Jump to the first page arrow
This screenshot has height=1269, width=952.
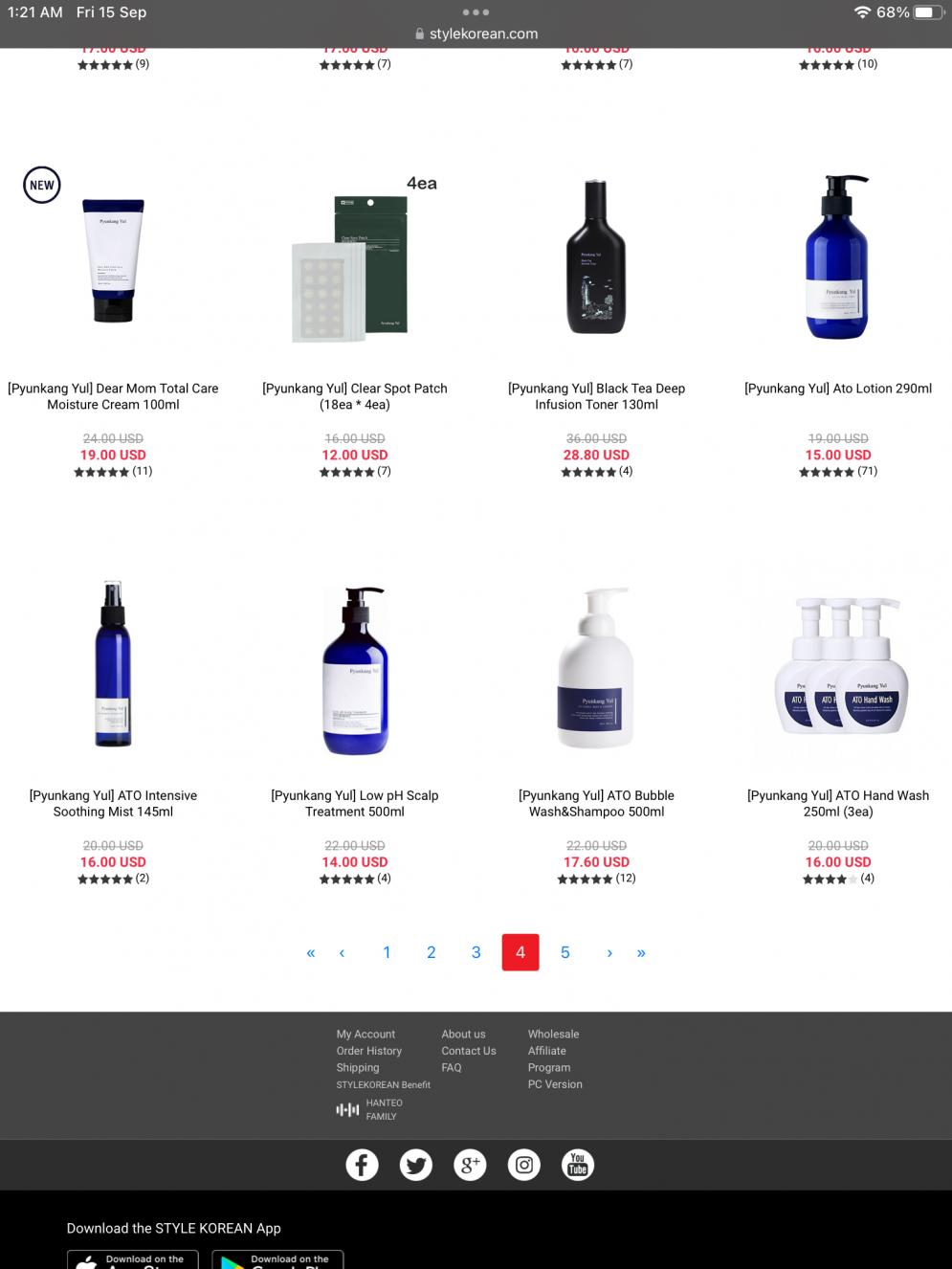pyautogui.click(x=310, y=952)
